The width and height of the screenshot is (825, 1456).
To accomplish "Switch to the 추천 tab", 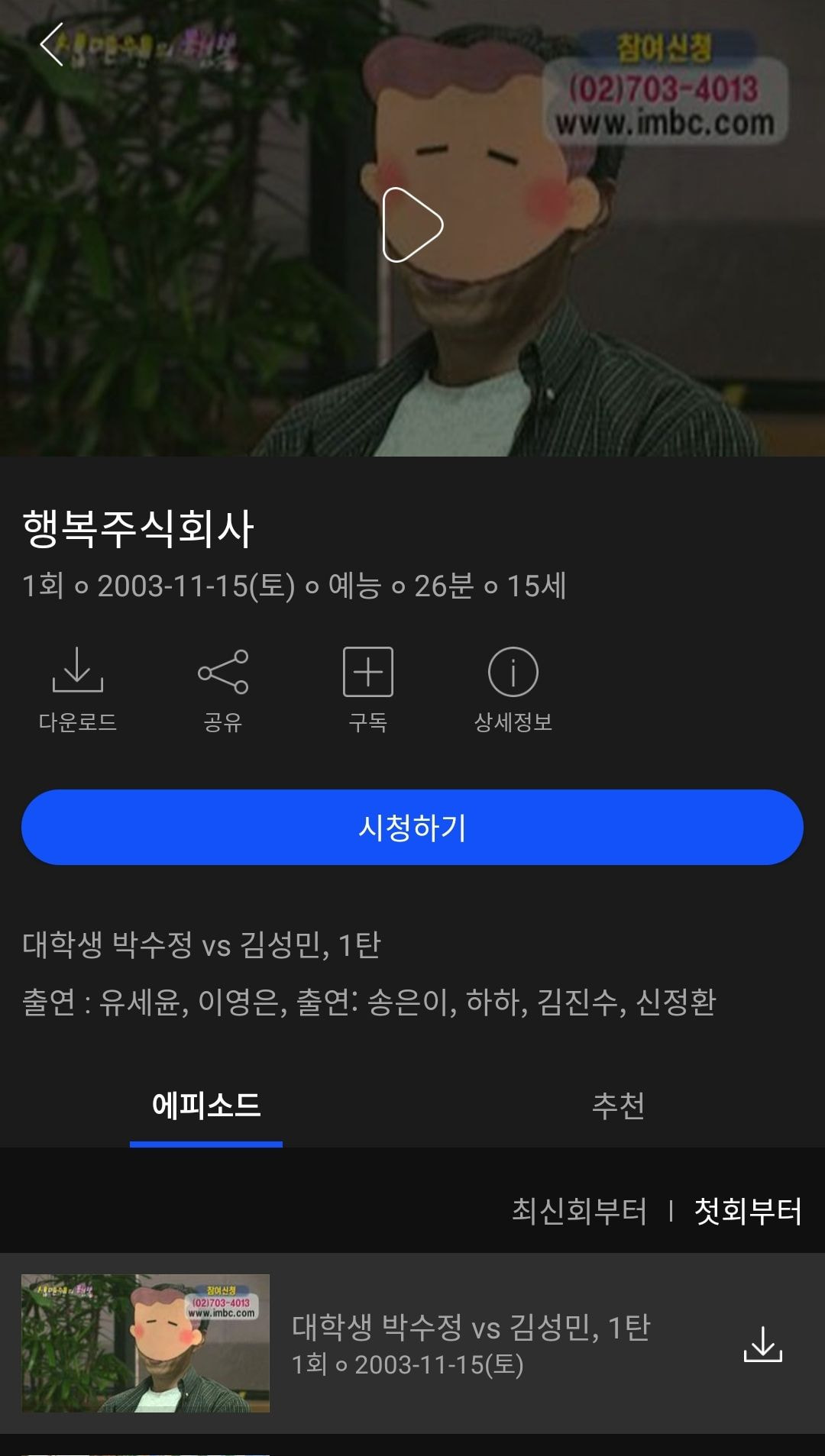I will pyautogui.click(x=618, y=1105).
